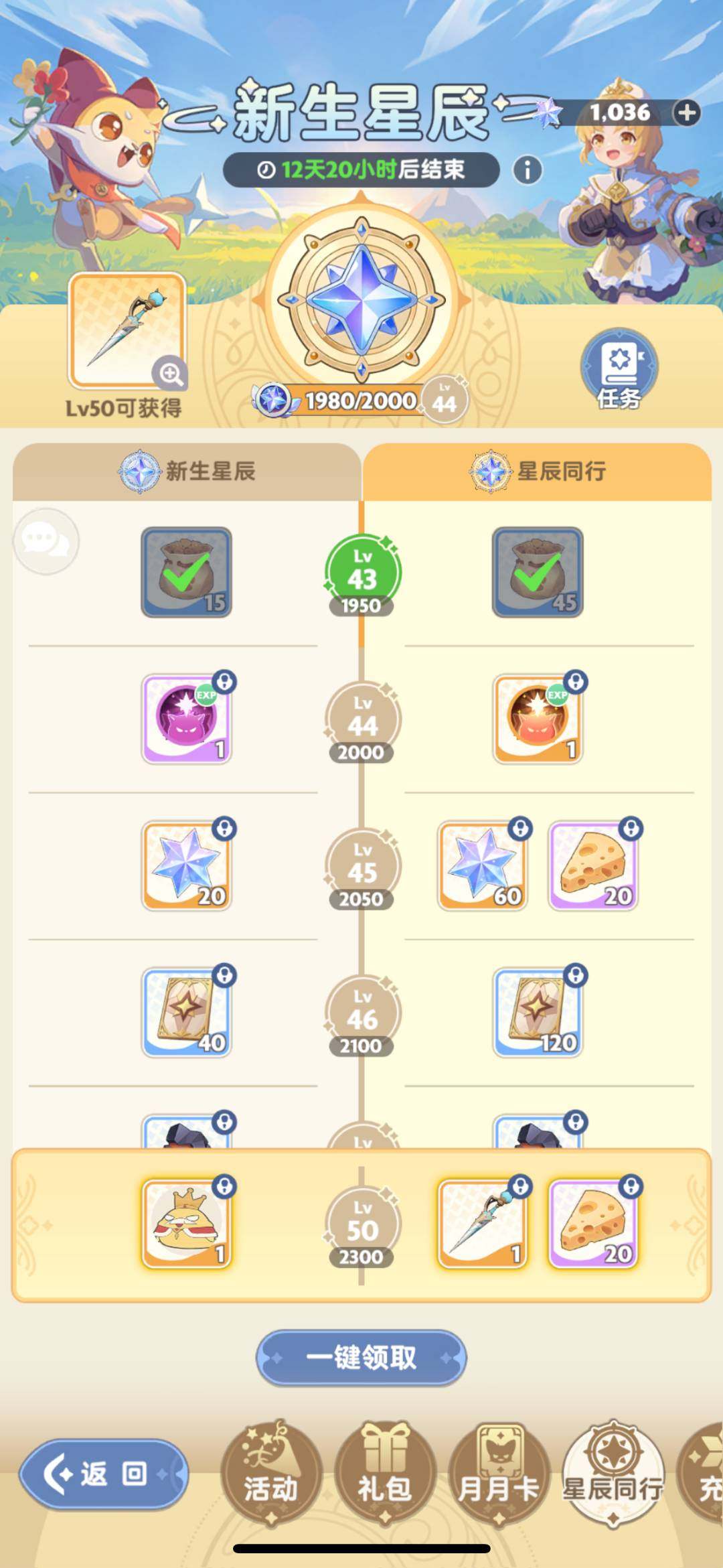Tap the lock badge on the purple EXP pet reward
723x1568 pixels.
(223, 680)
